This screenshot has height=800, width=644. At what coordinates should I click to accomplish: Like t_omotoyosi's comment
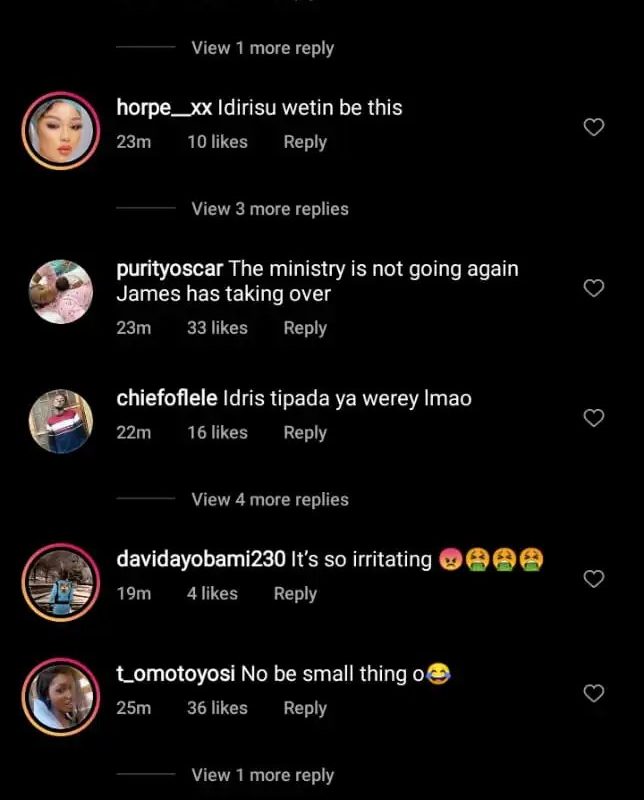[x=594, y=693]
